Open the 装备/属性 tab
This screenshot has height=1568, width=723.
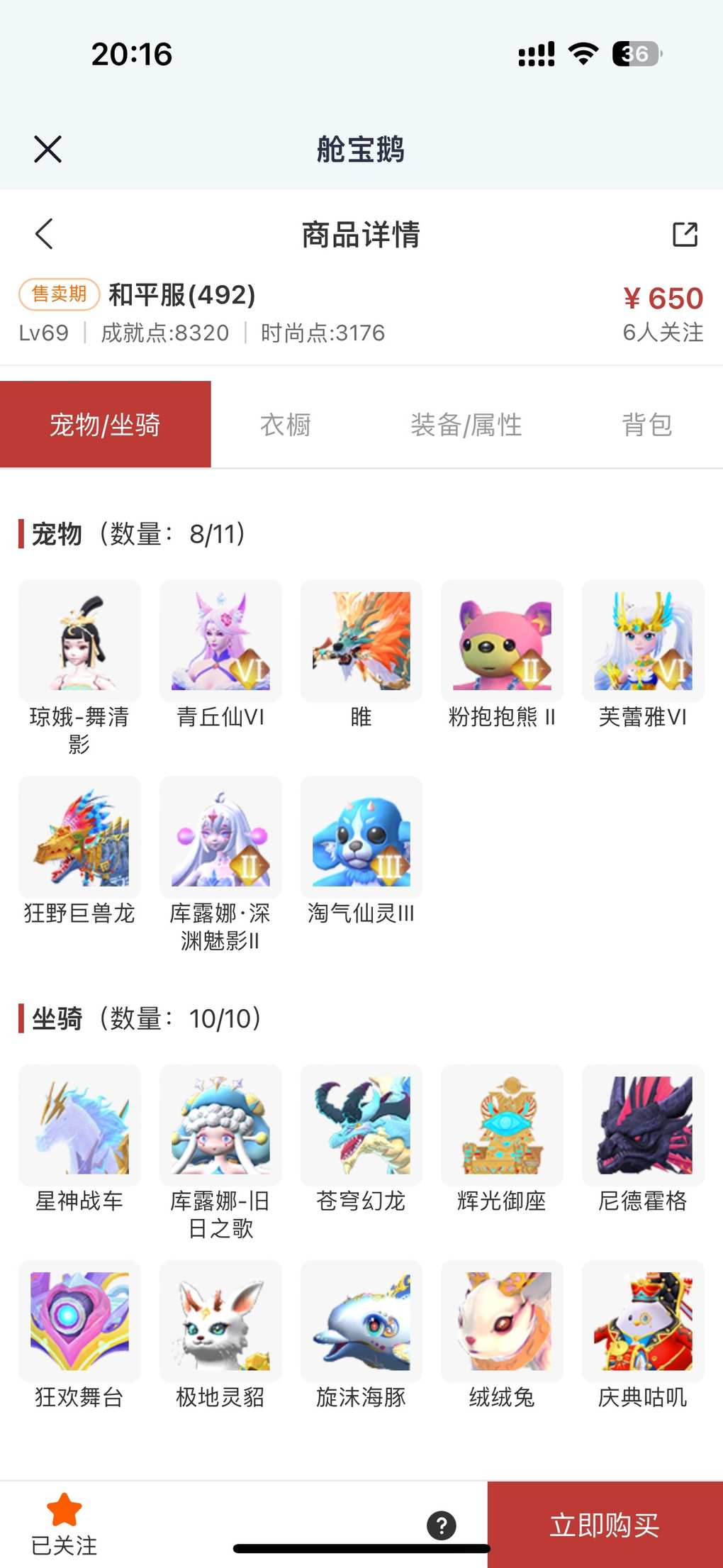click(x=466, y=425)
